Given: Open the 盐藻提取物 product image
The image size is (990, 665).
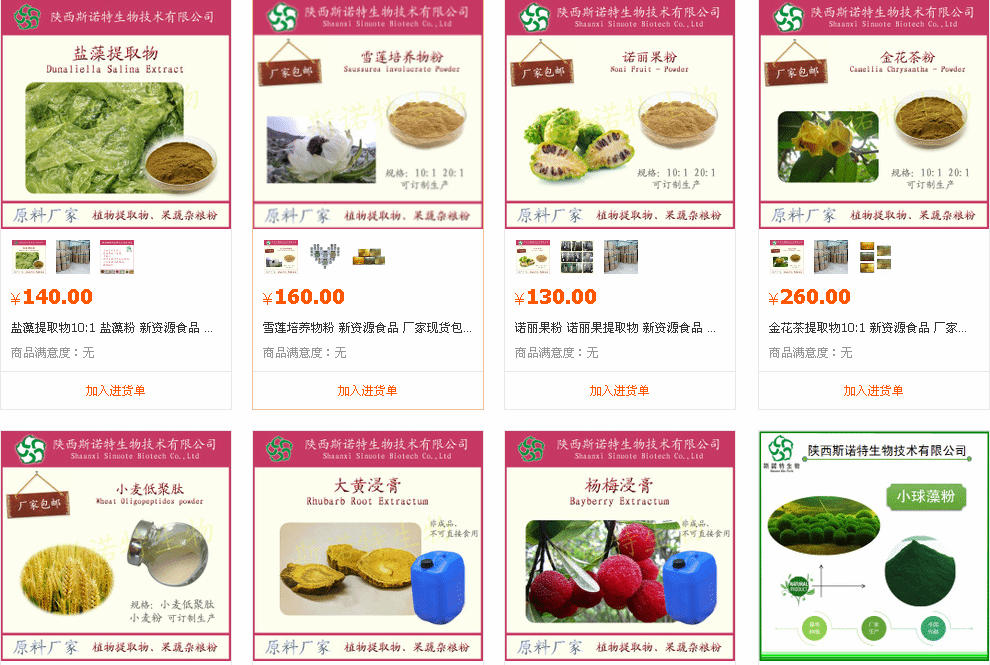Looking at the screenshot, I should 116,114.
